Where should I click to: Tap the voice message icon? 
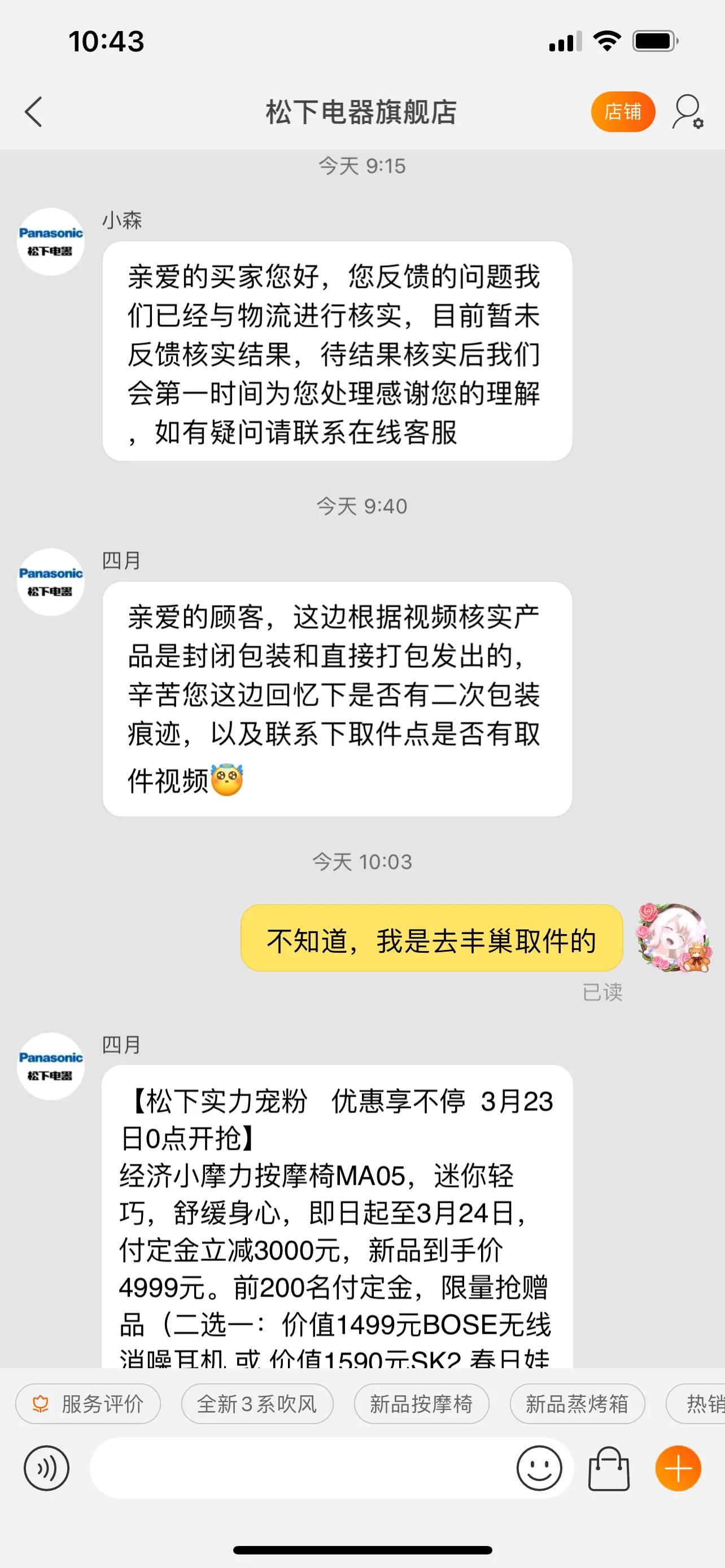(x=47, y=1468)
